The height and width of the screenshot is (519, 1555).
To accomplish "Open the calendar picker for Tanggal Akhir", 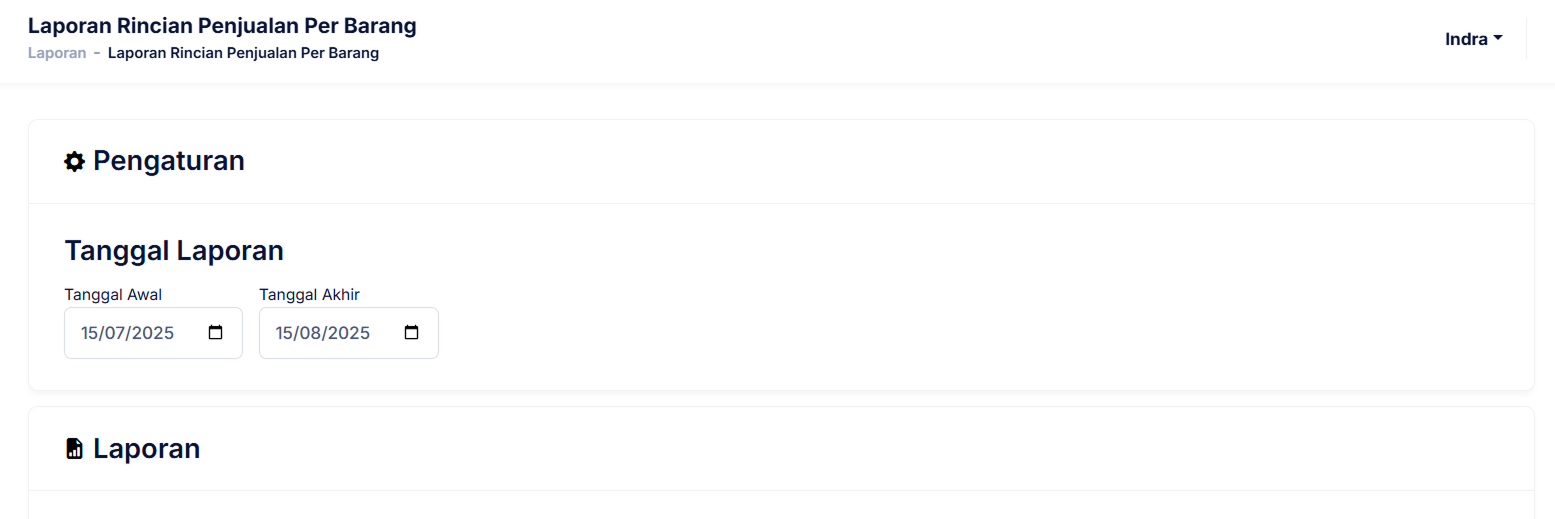I will (411, 333).
